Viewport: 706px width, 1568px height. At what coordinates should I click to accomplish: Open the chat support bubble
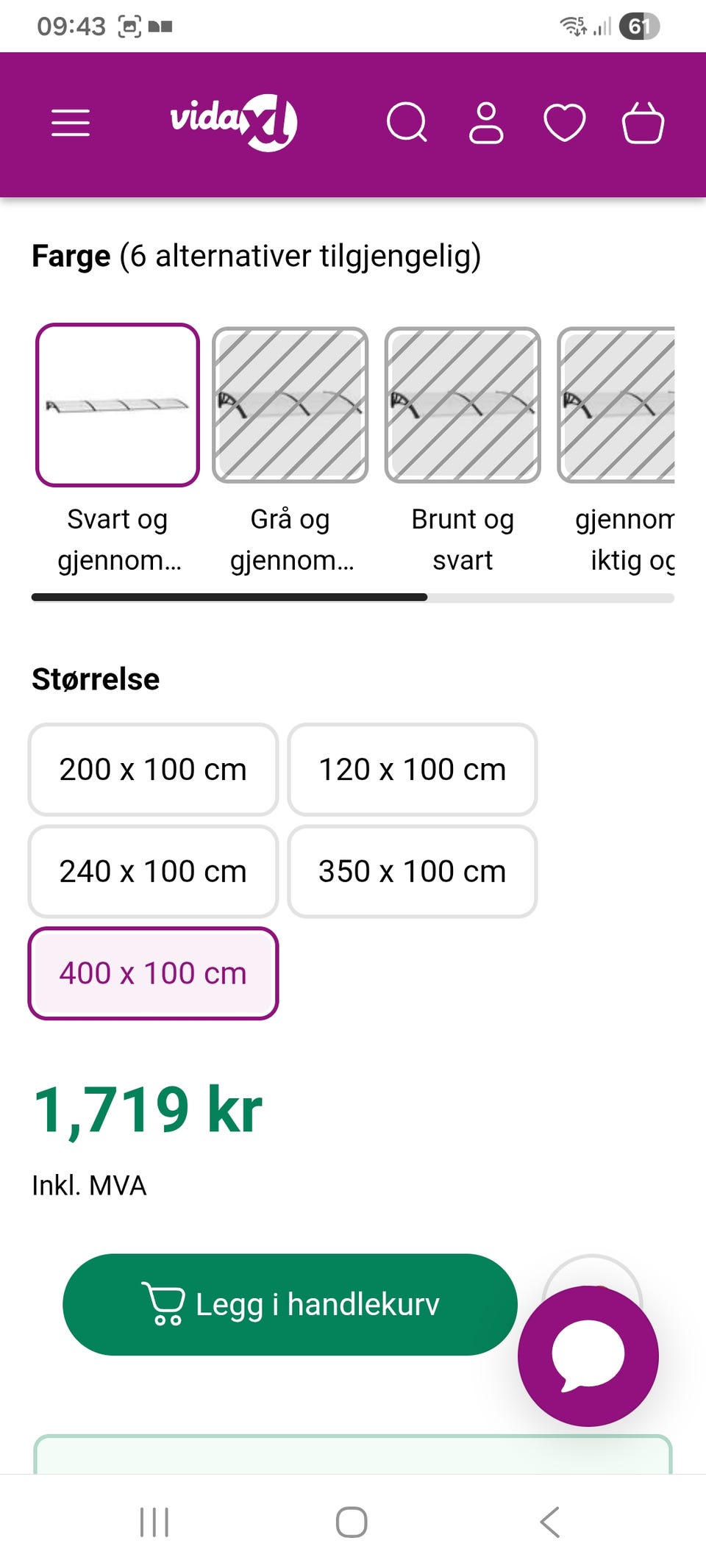[588, 1358]
